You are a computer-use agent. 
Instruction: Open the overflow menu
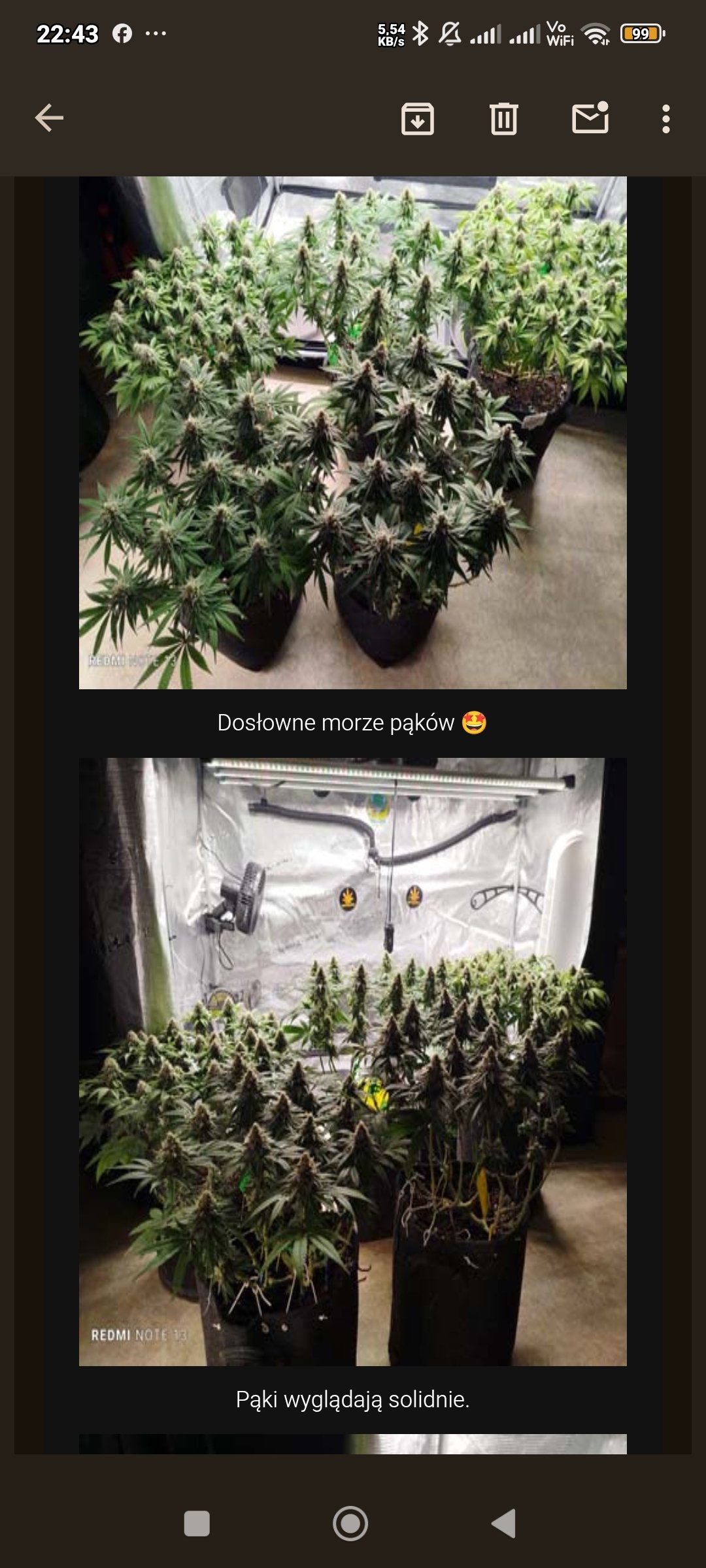point(665,119)
